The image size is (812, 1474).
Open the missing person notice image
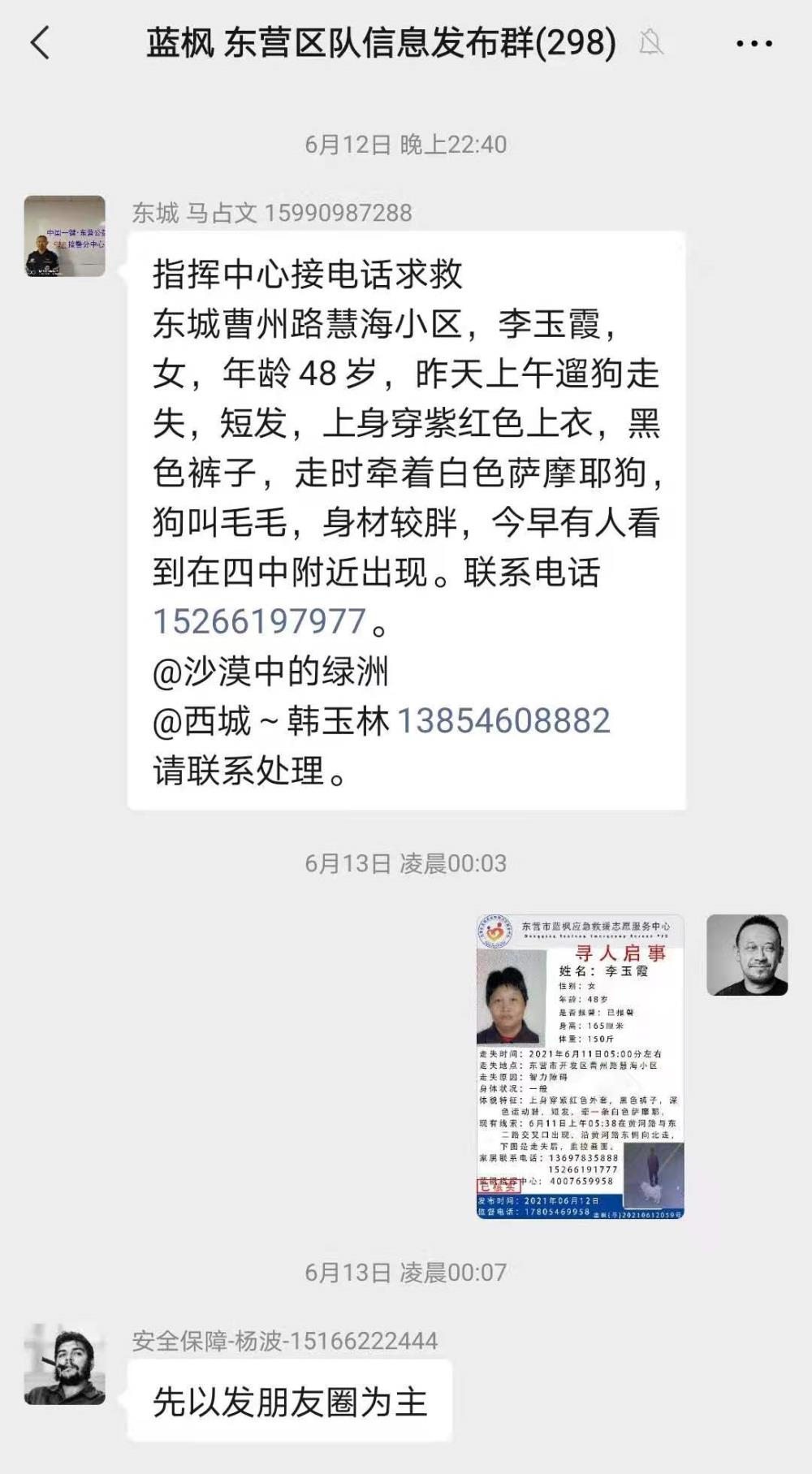[x=580, y=1066]
